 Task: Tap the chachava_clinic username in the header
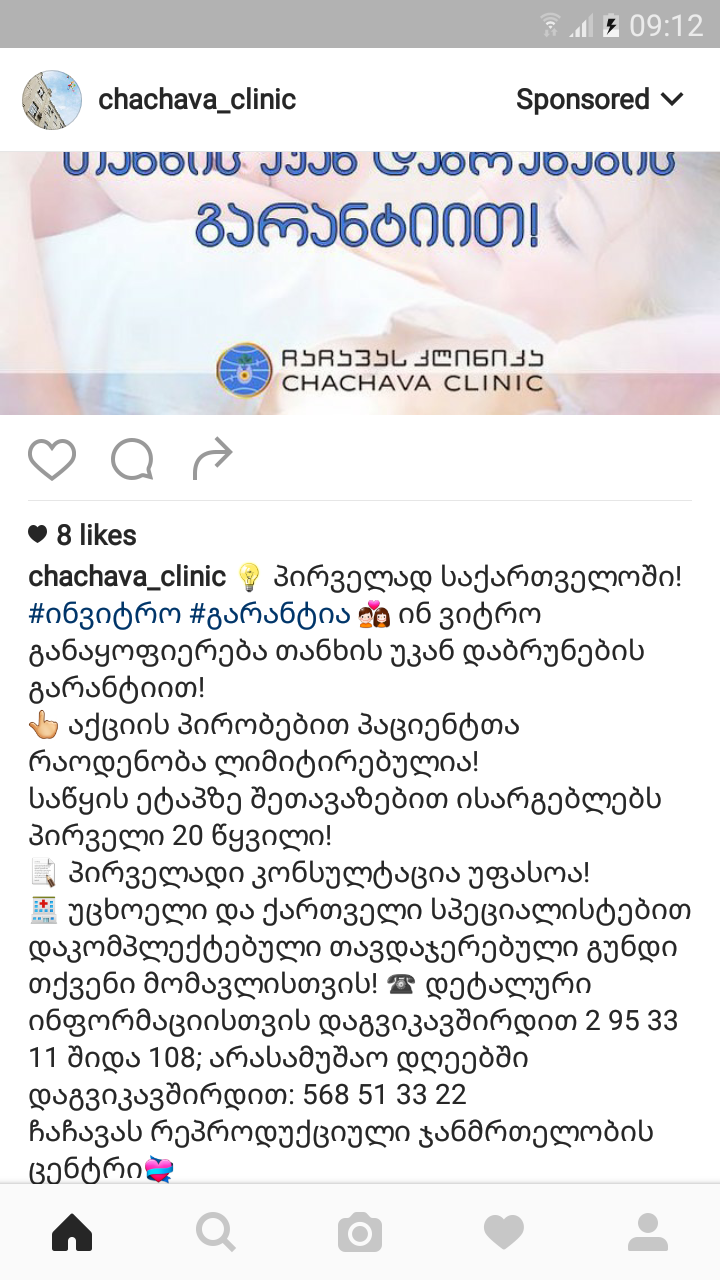pos(197,99)
